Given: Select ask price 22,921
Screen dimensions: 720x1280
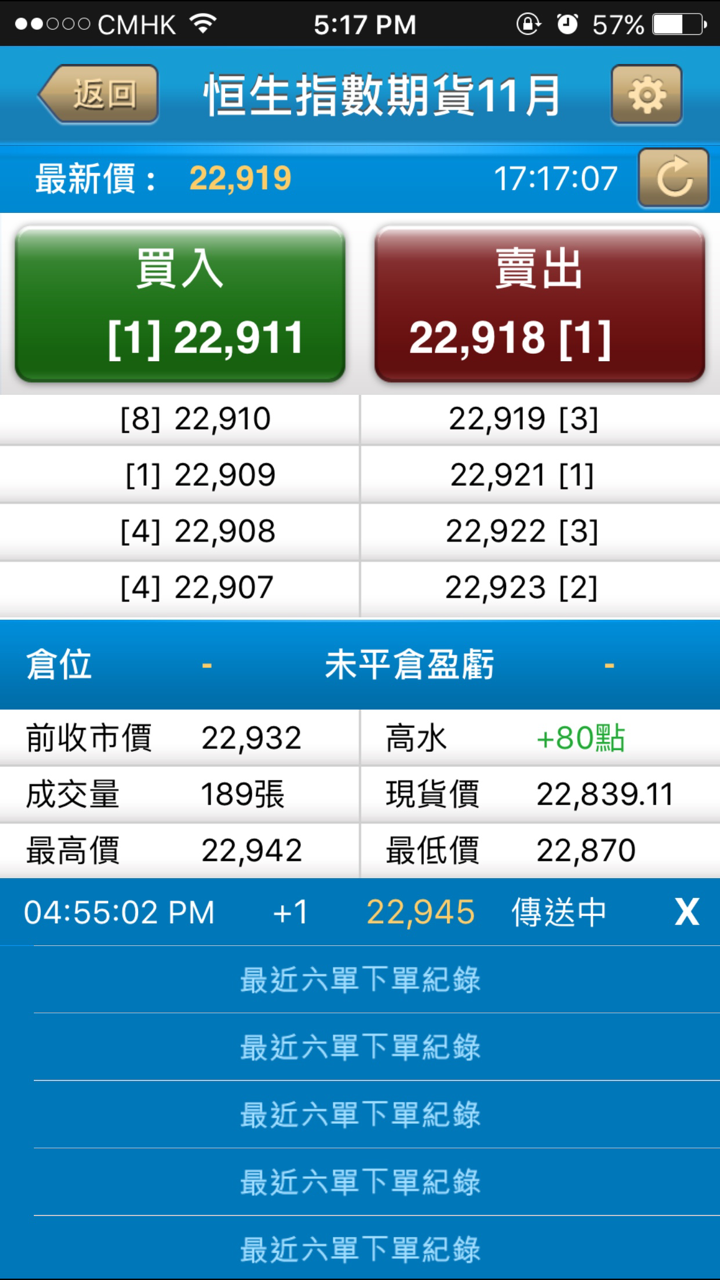Looking at the screenshot, I should [539, 475].
